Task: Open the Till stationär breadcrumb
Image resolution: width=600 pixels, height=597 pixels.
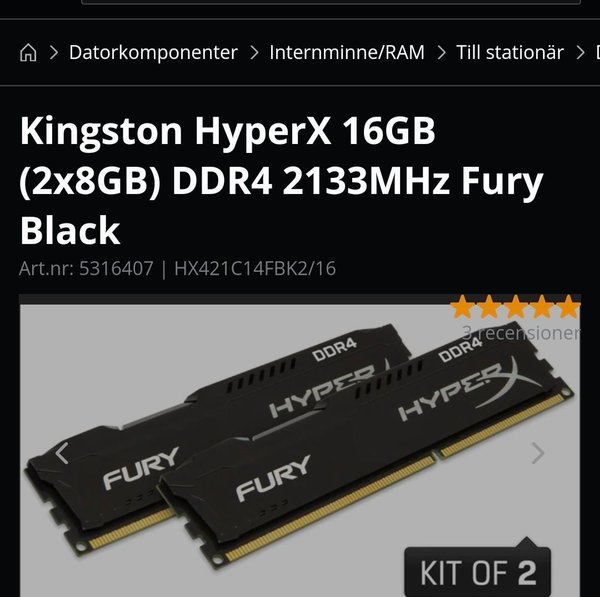Action: (x=509, y=52)
